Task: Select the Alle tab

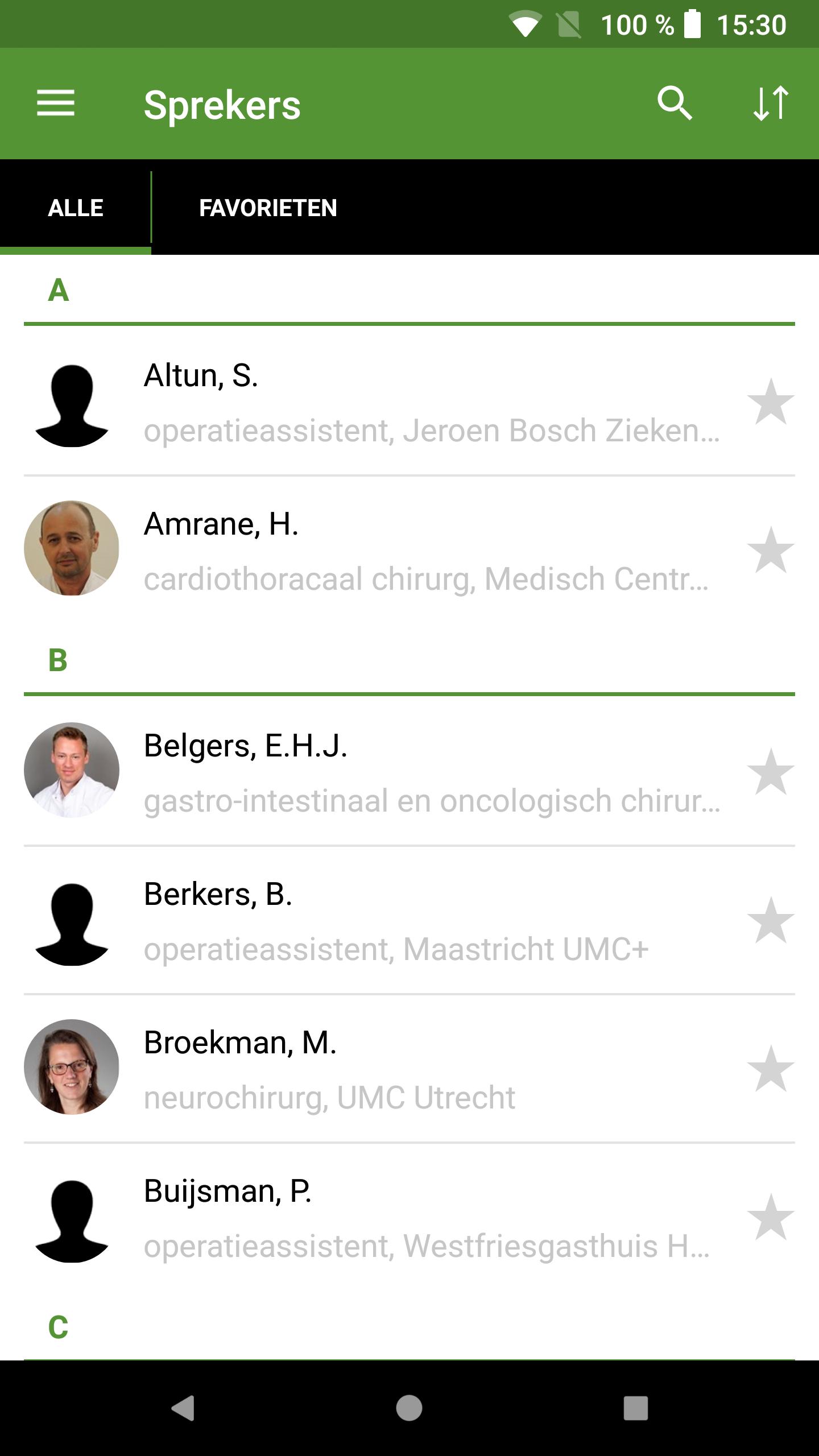Action: click(76, 208)
